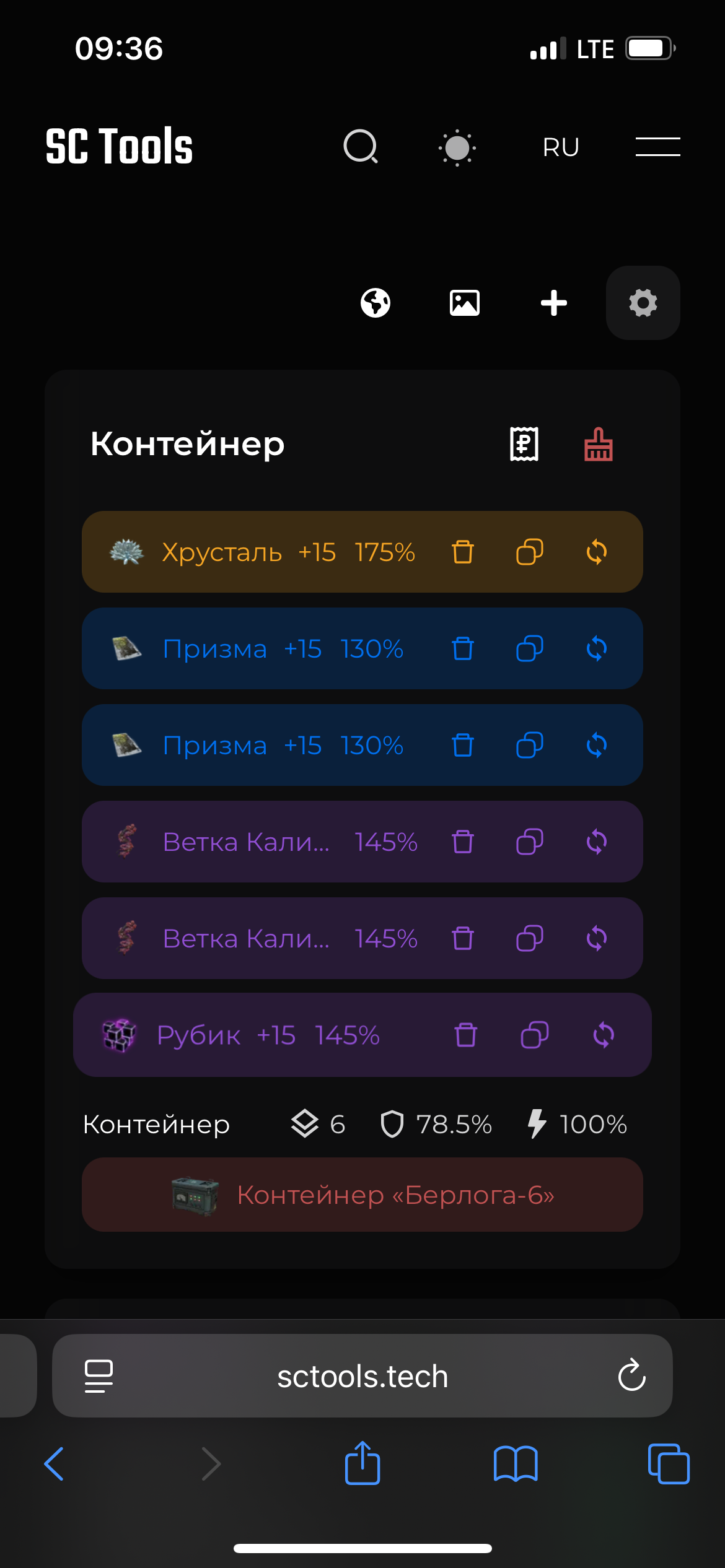The height and width of the screenshot is (1568, 725).
Task: Open Safari's share sheet
Action: click(362, 1464)
